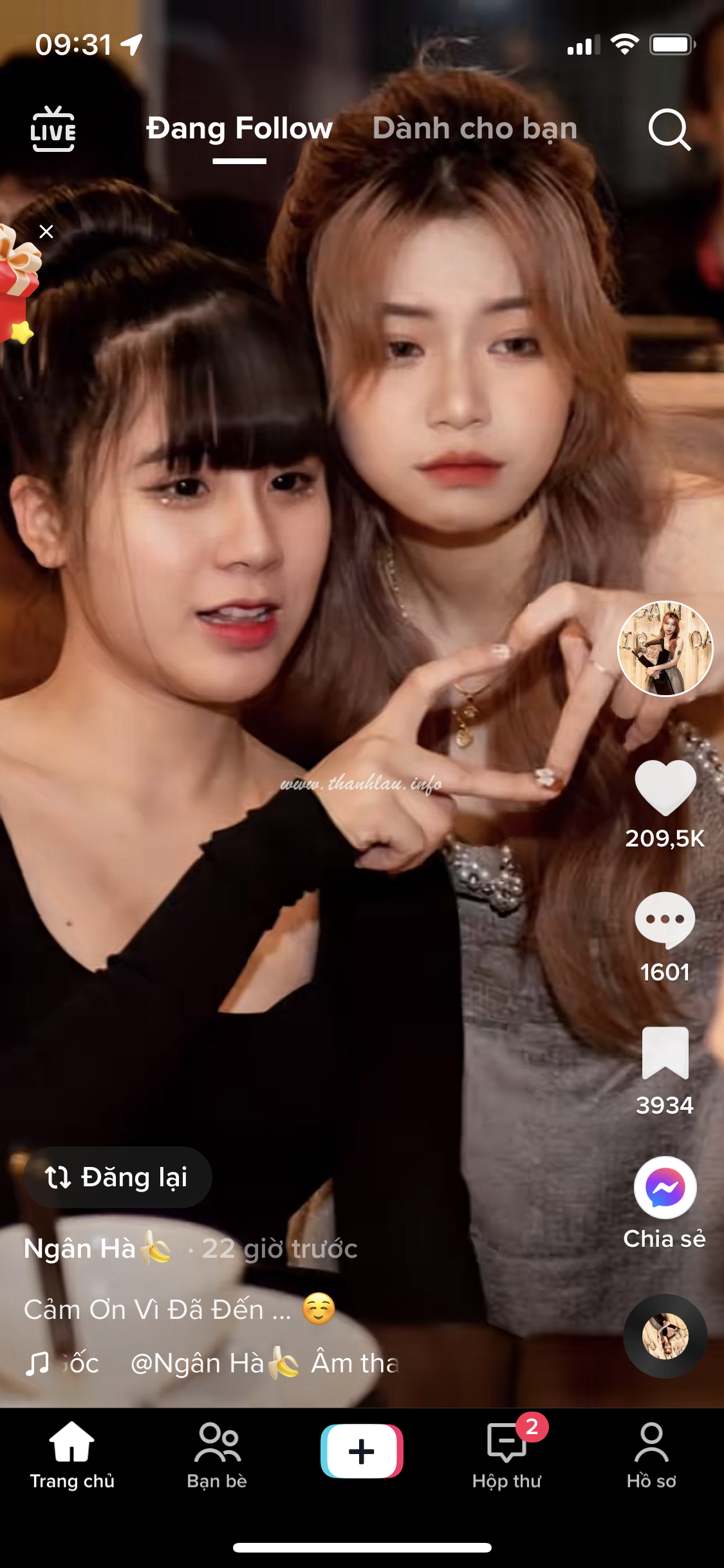Dismiss the gift box promo
Viewport: 724px width, 1568px height.
(46, 232)
